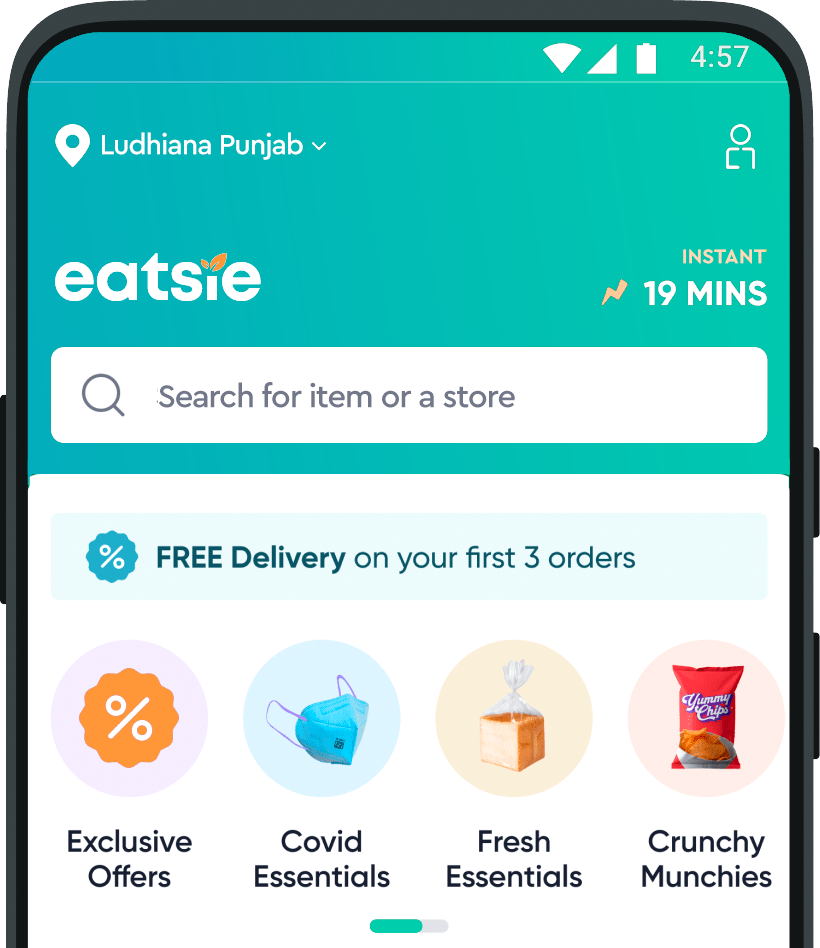Open the Crunchy Munchies category
Screen dimensions: 820x948
tap(705, 719)
